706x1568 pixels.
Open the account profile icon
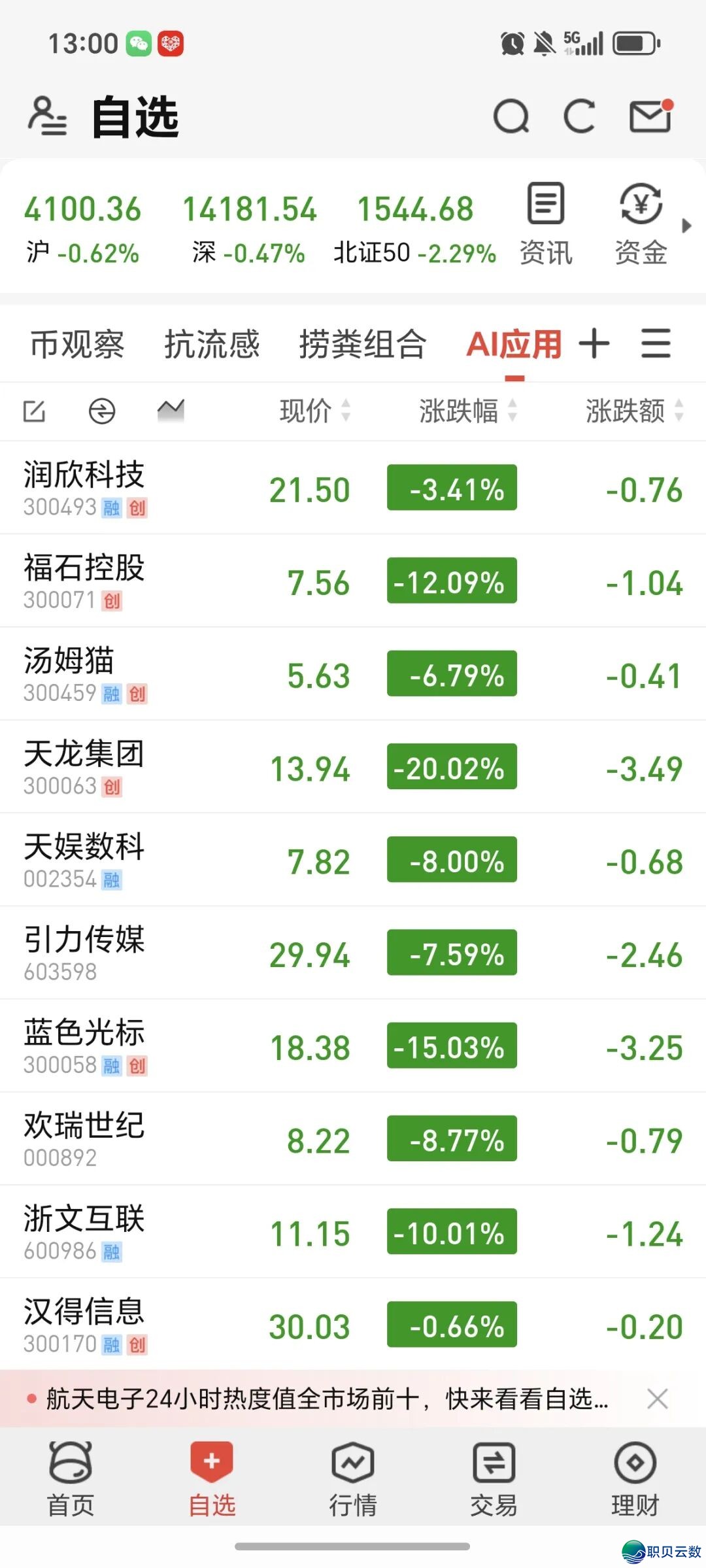tap(47, 116)
